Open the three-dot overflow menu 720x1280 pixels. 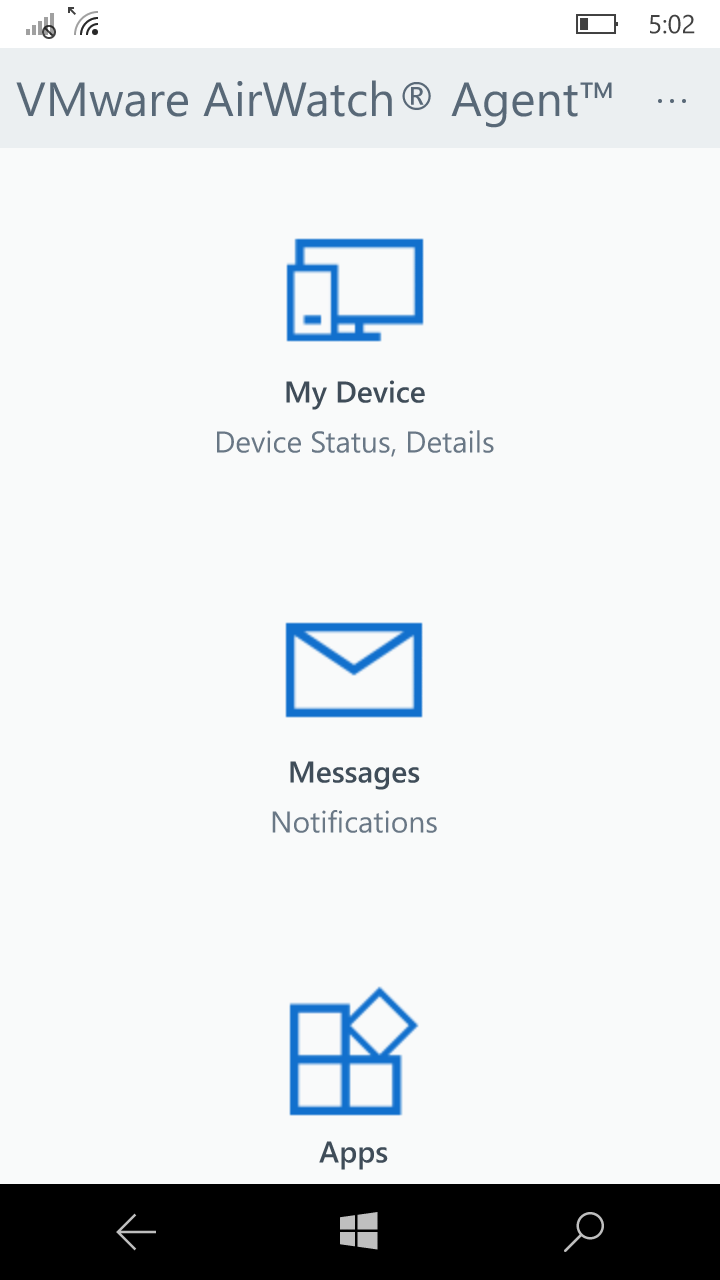672,100
